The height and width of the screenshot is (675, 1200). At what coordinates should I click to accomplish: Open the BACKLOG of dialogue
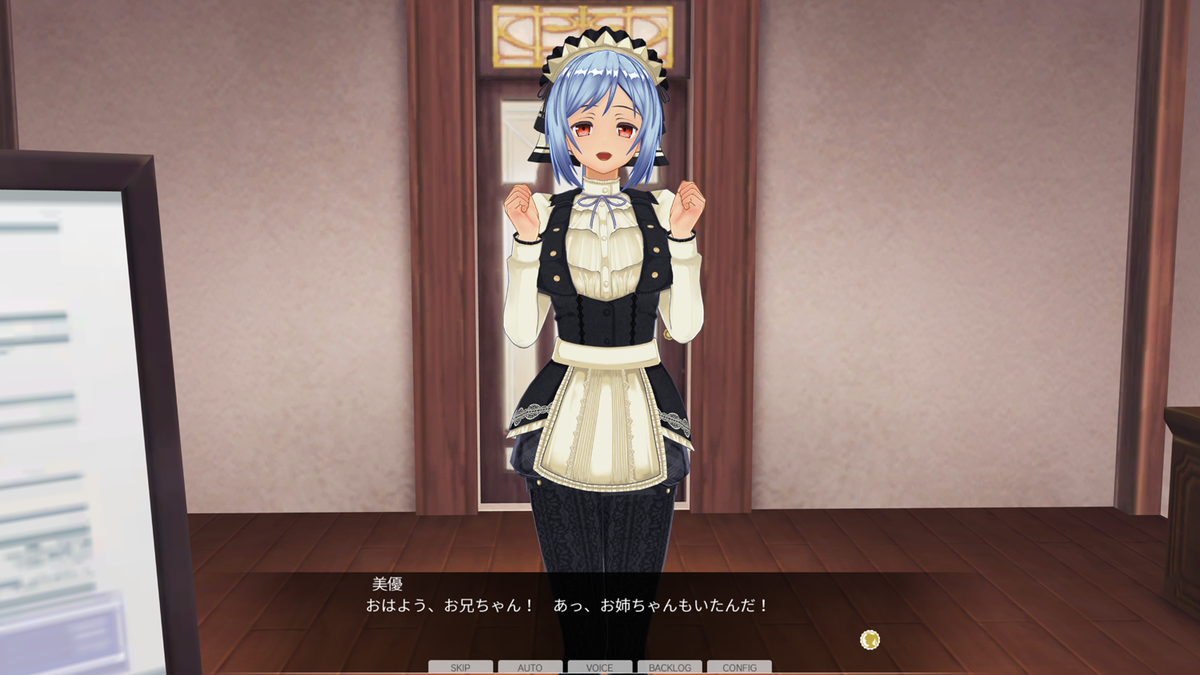click(x=669, y=667)
